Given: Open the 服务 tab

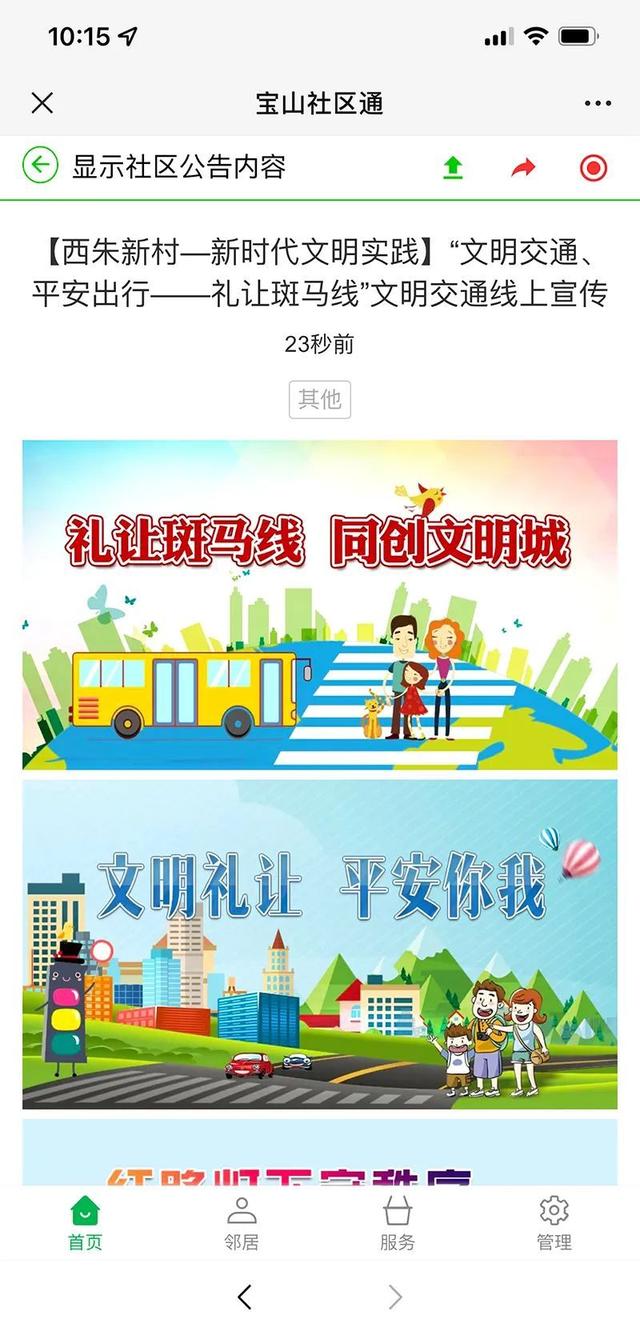Looking at the screenshot, I should click(397, 1223).
